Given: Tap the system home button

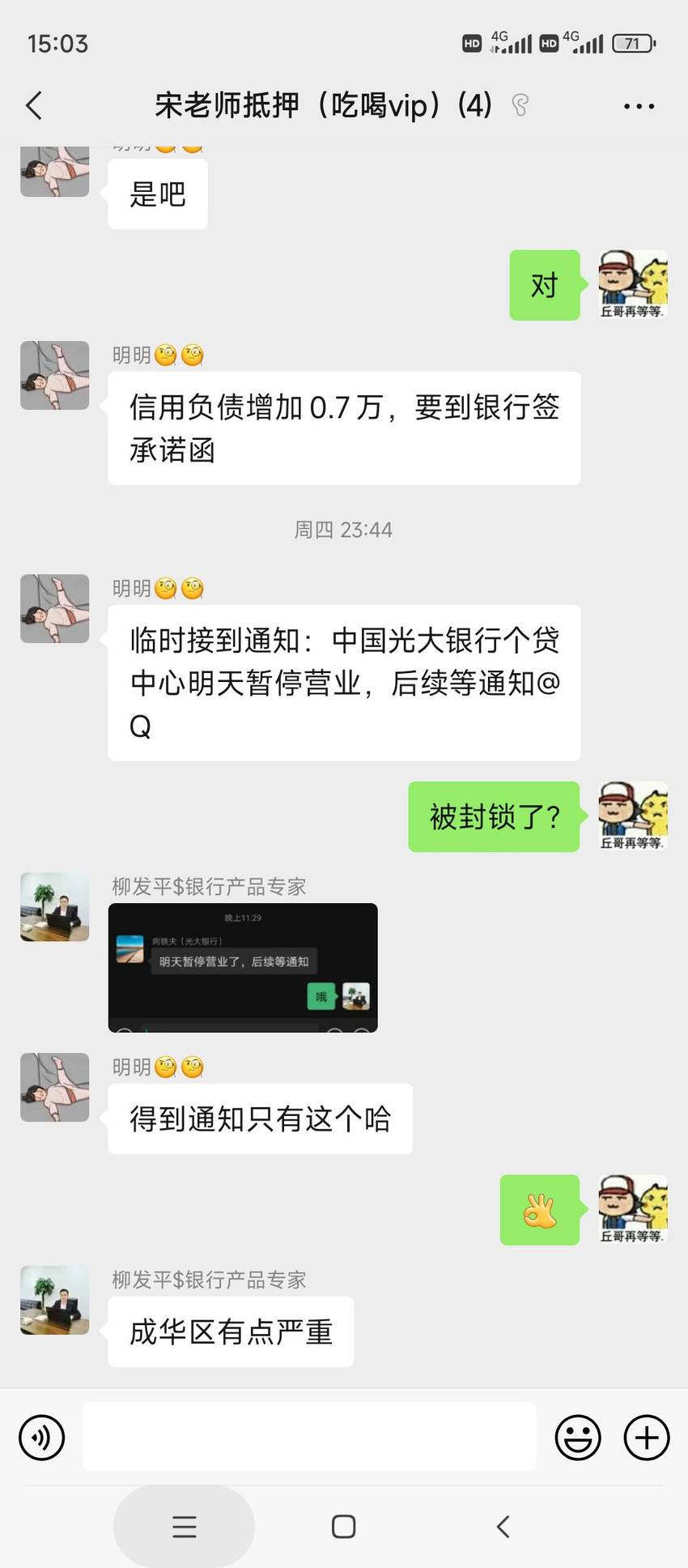Looking at the screenshot, I should pos(344,1527).
